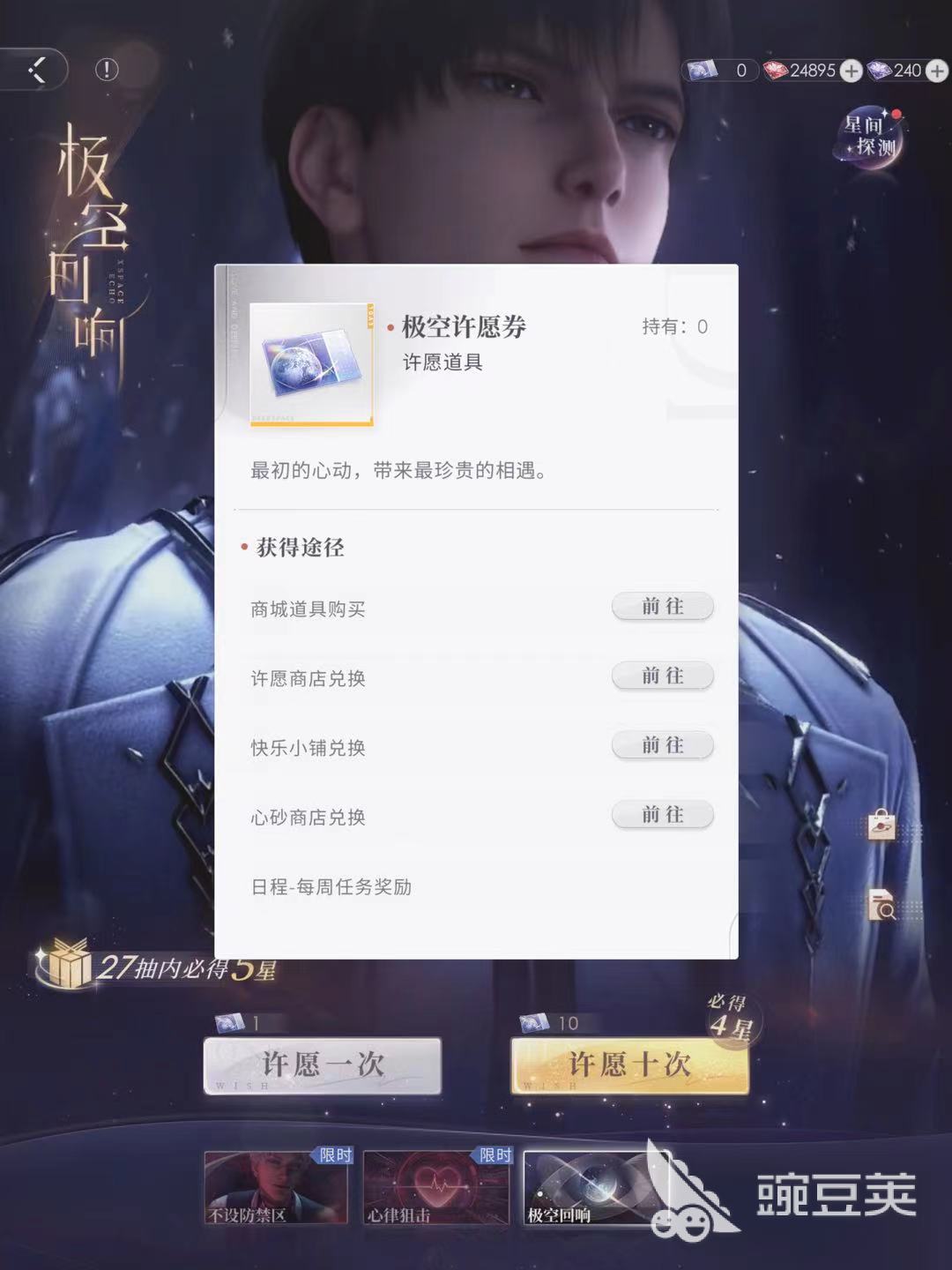
Task: Wish once with 许愿一次
Action: click(x=323, y=1065)
